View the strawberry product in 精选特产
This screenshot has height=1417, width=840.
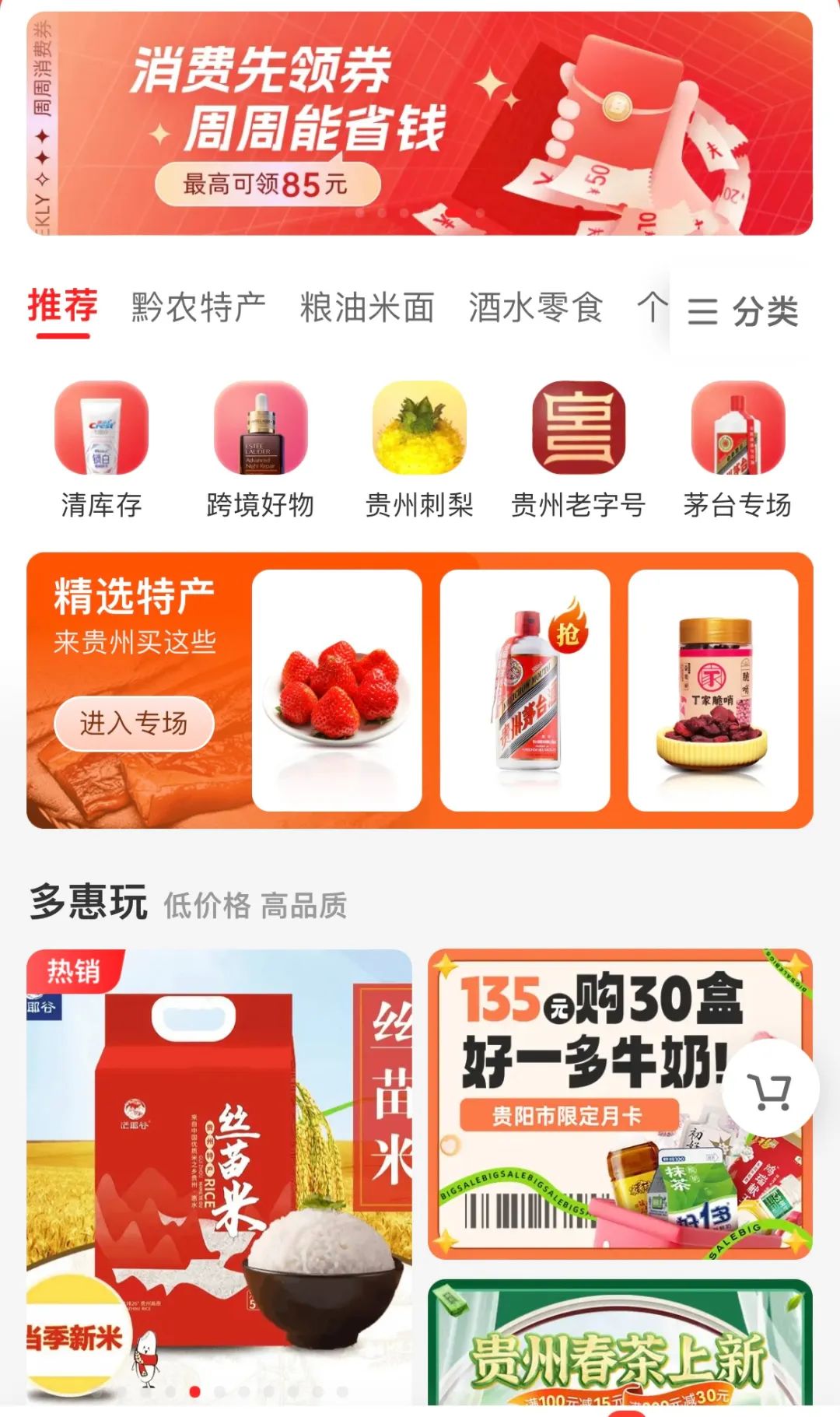pos(337,690)
